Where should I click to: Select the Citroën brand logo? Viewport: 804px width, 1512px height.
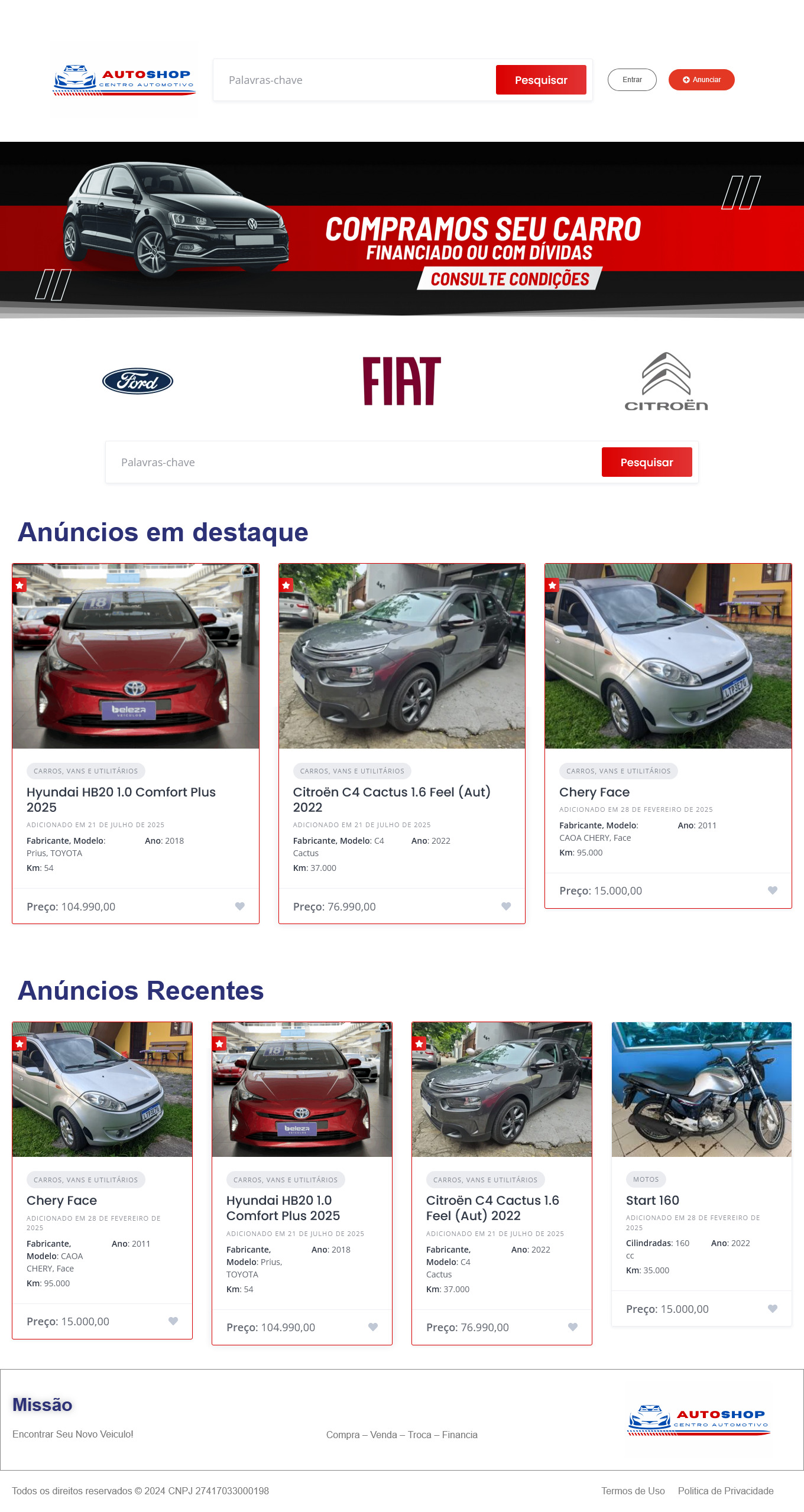[666, 381]
